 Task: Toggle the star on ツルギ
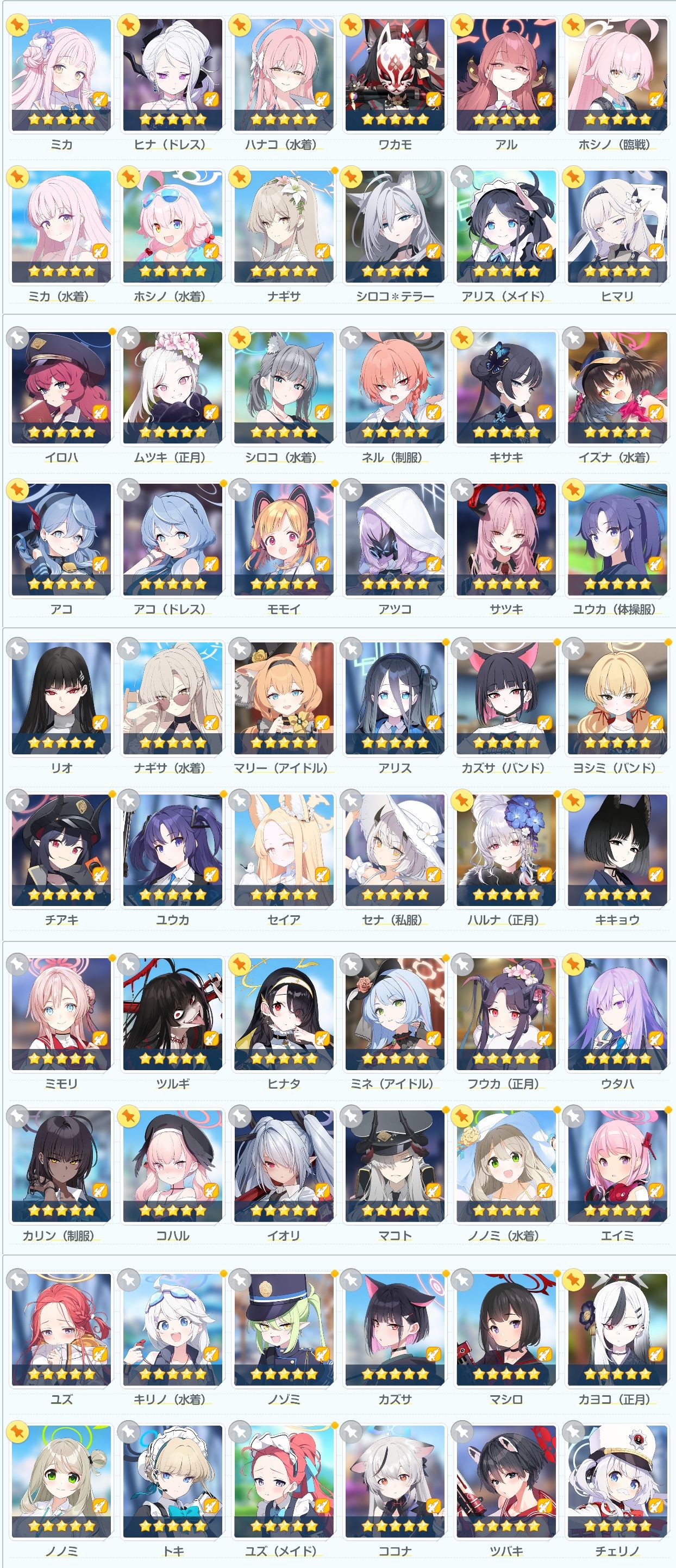(129, 964)
